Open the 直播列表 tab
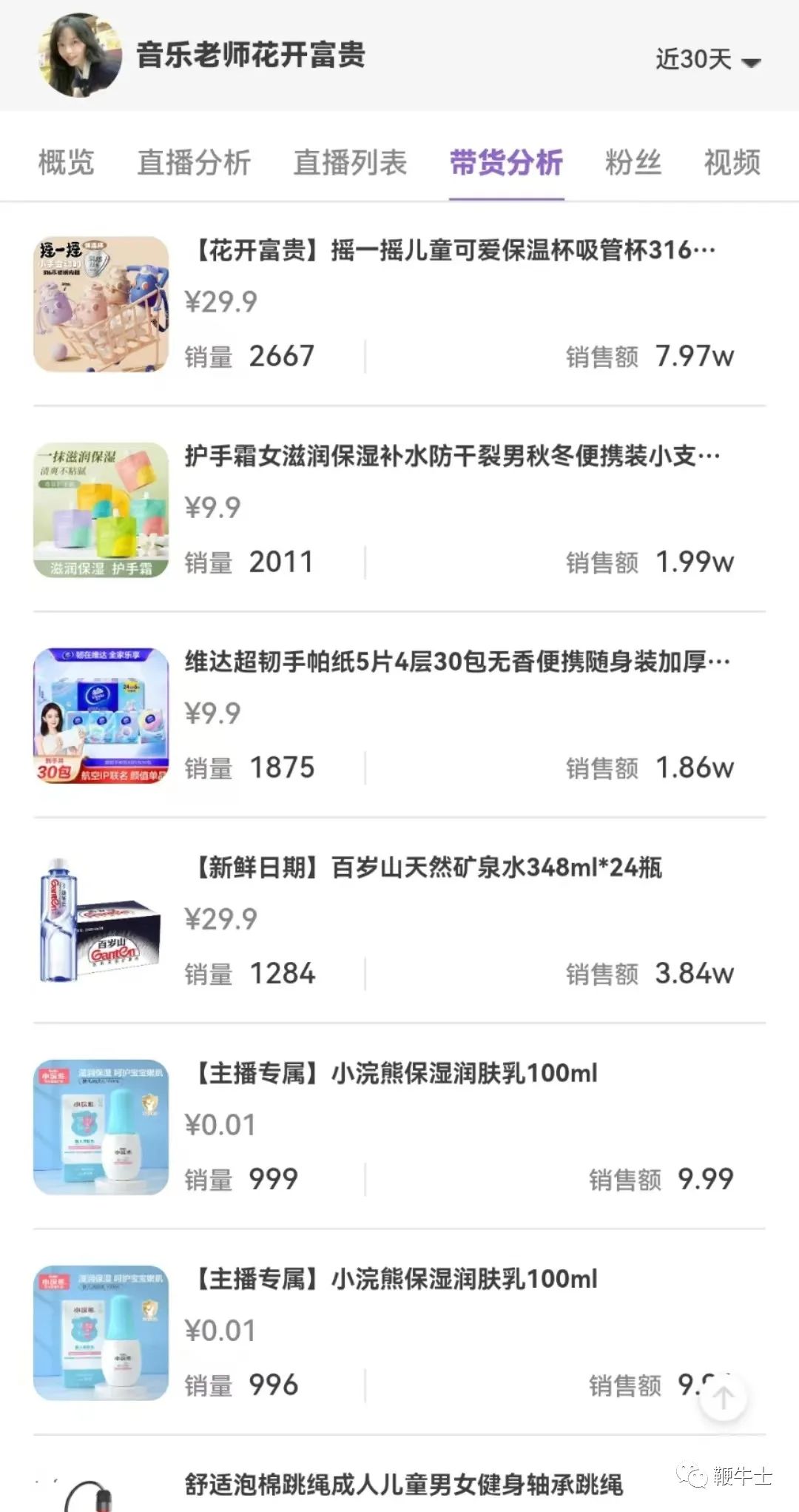Screen dimensions: 799x1512 (x=350, y=162)
